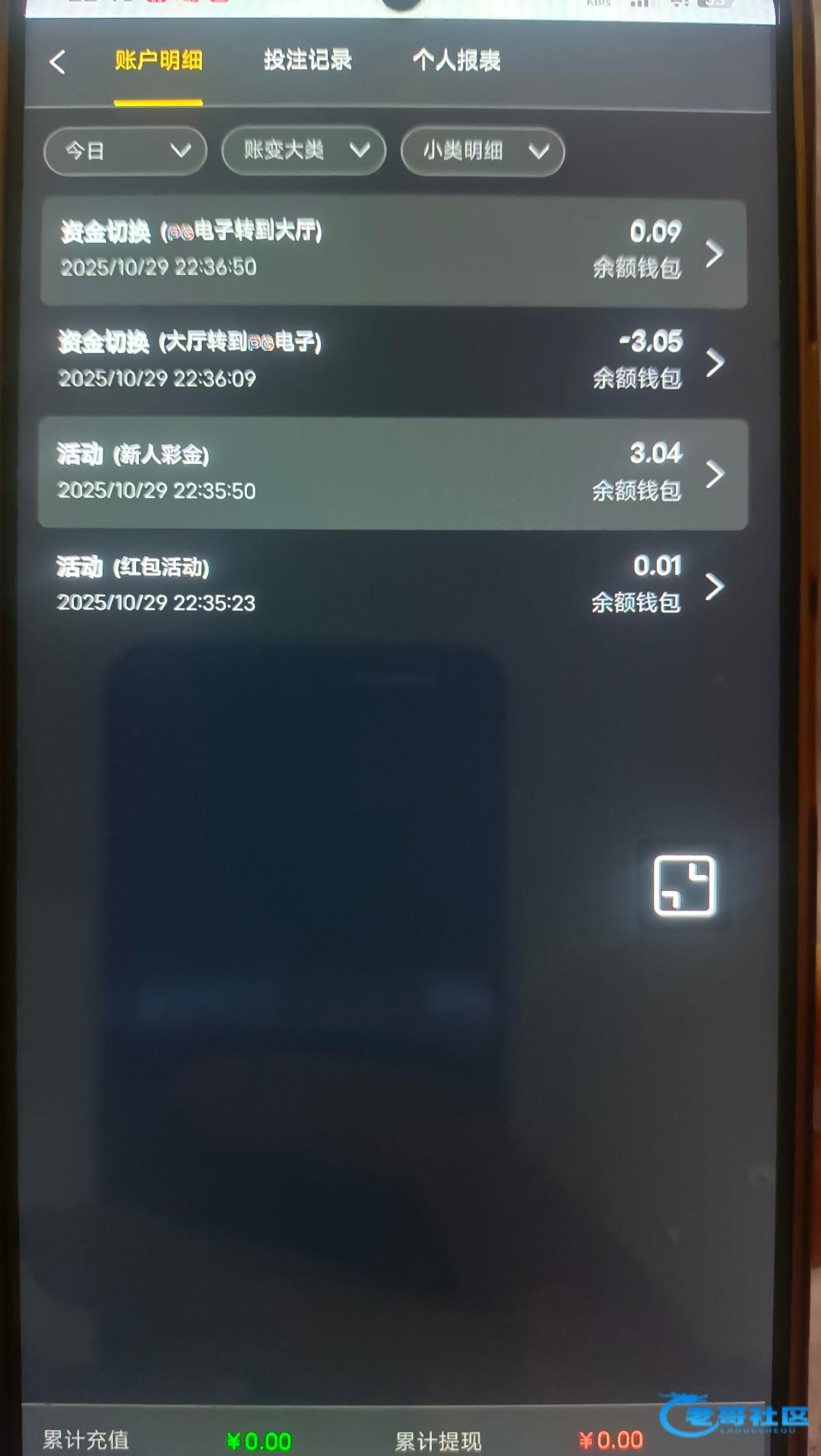This screenshot has width=821, height=1456.
Task: Go back using the top-left arrow
Action: click(57, 62)
